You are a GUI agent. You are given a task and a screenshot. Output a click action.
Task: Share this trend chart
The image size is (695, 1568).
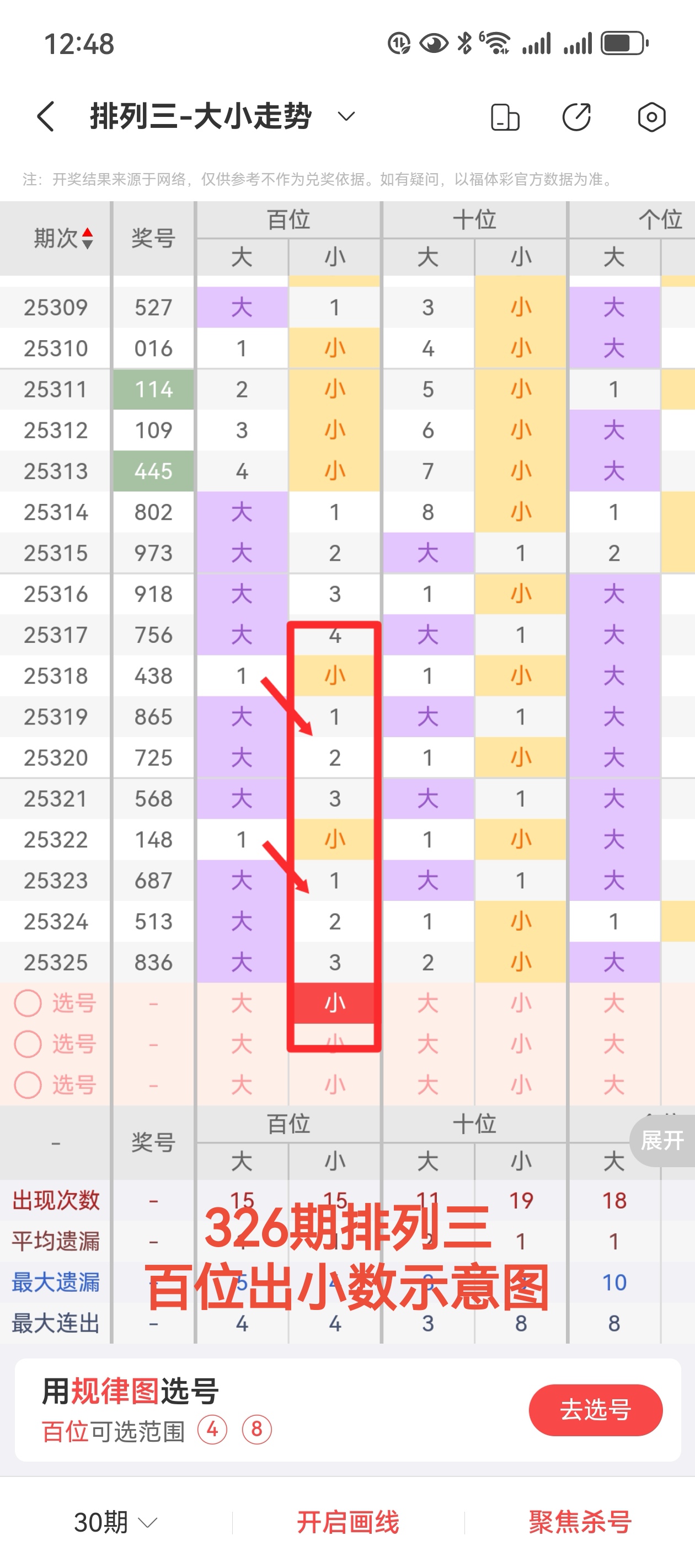pos(576,117)
